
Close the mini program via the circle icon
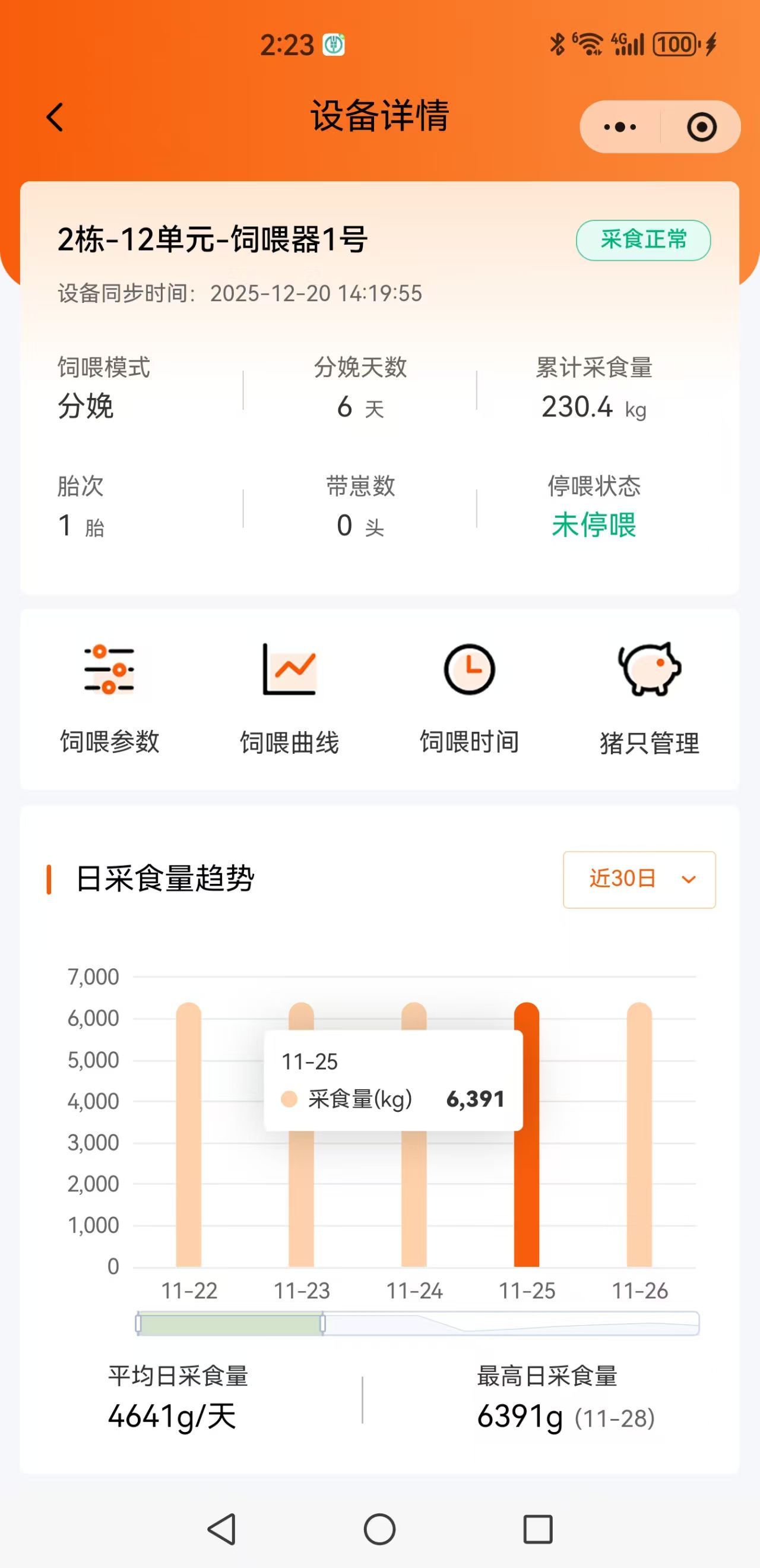(701, 127)
